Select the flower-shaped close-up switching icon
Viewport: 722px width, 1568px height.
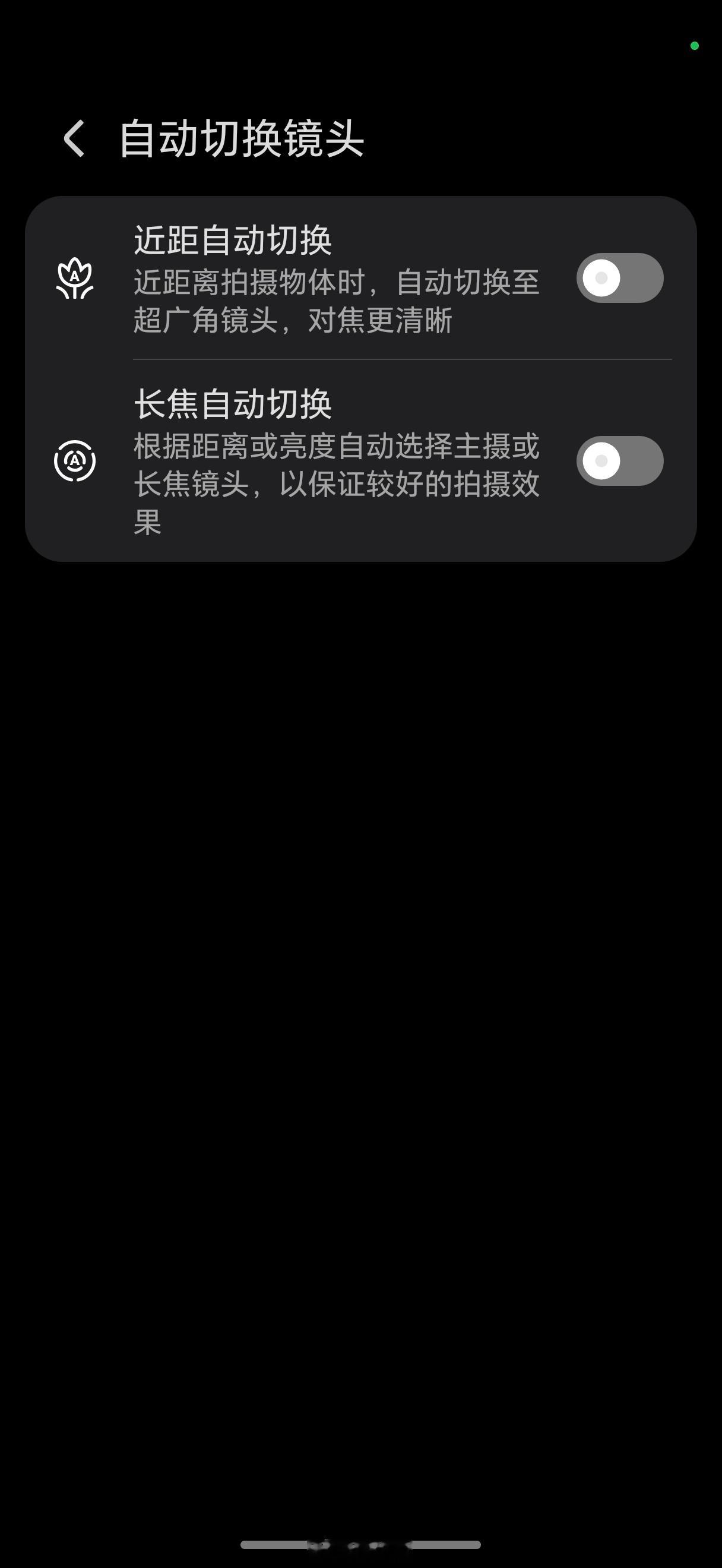pos(75,279)
